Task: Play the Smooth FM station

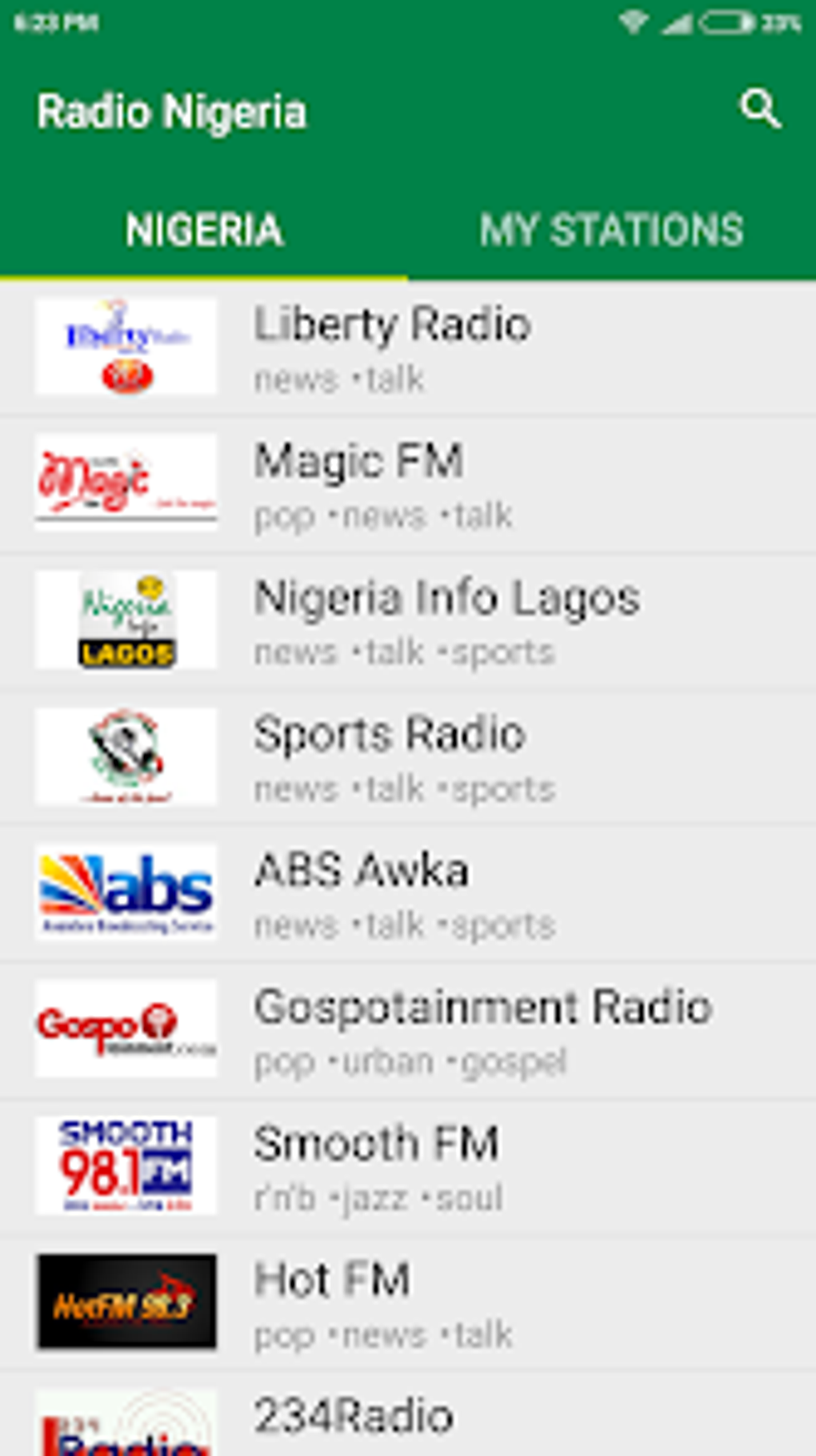Action: pos(408,1165)
